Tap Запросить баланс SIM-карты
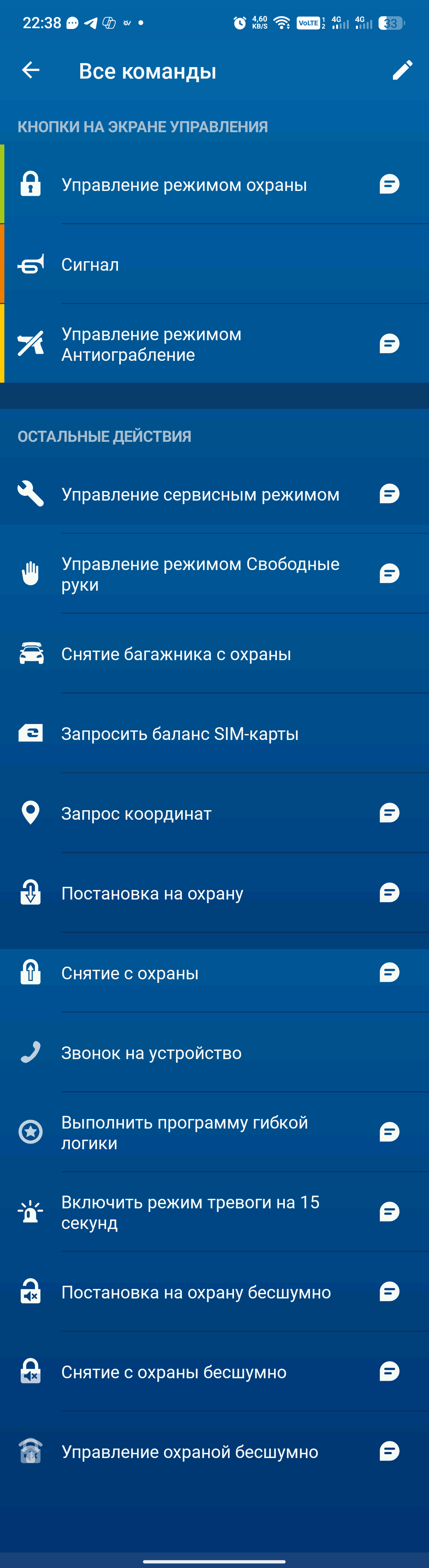429x1568 pixels. coord(180,734)
